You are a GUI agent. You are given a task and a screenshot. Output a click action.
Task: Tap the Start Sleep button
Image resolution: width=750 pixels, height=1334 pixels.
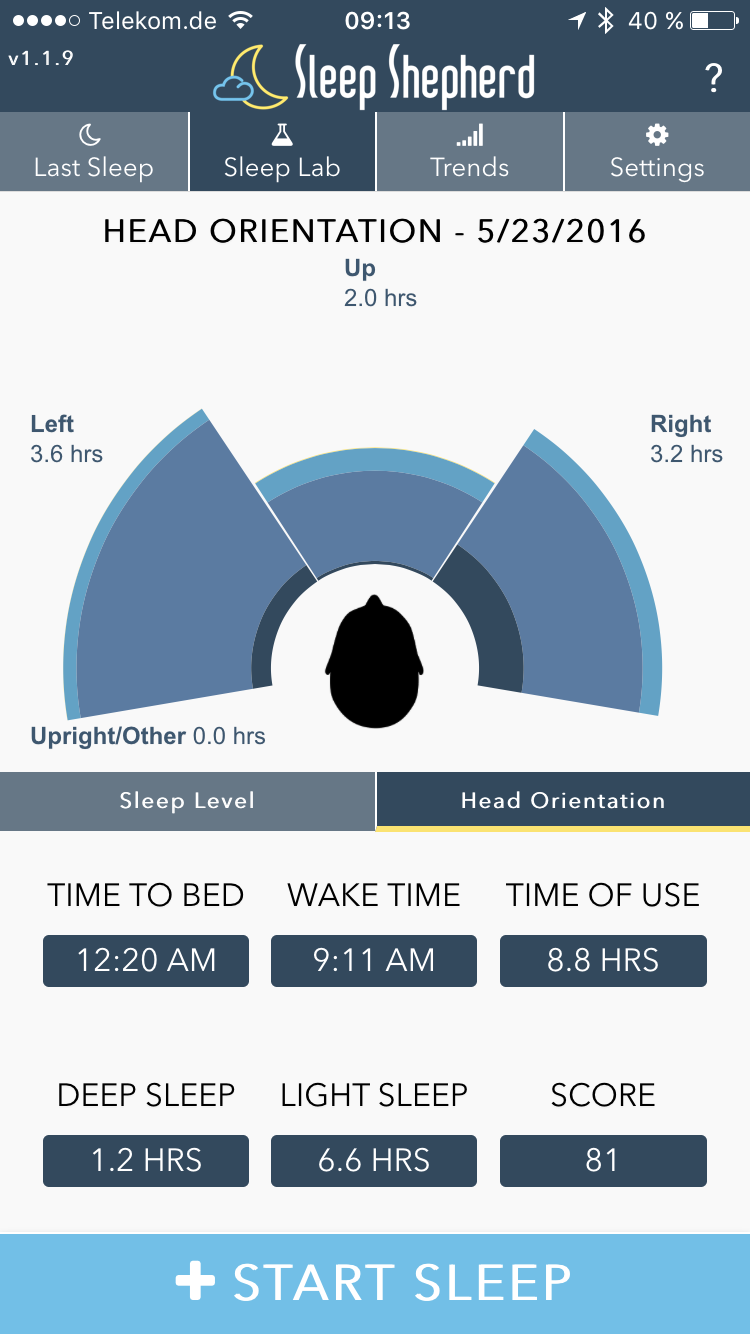375,1283
